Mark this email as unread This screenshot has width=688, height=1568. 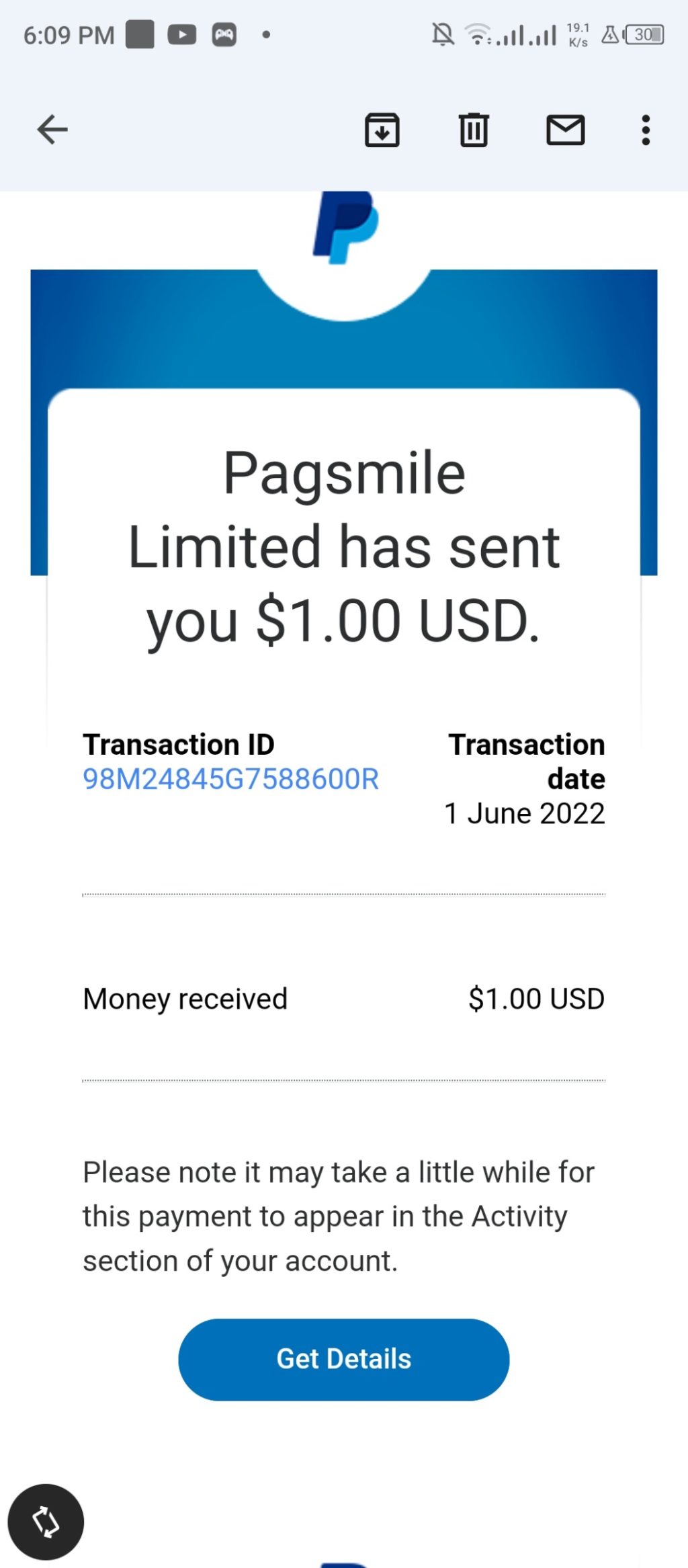tap(565, 130)
